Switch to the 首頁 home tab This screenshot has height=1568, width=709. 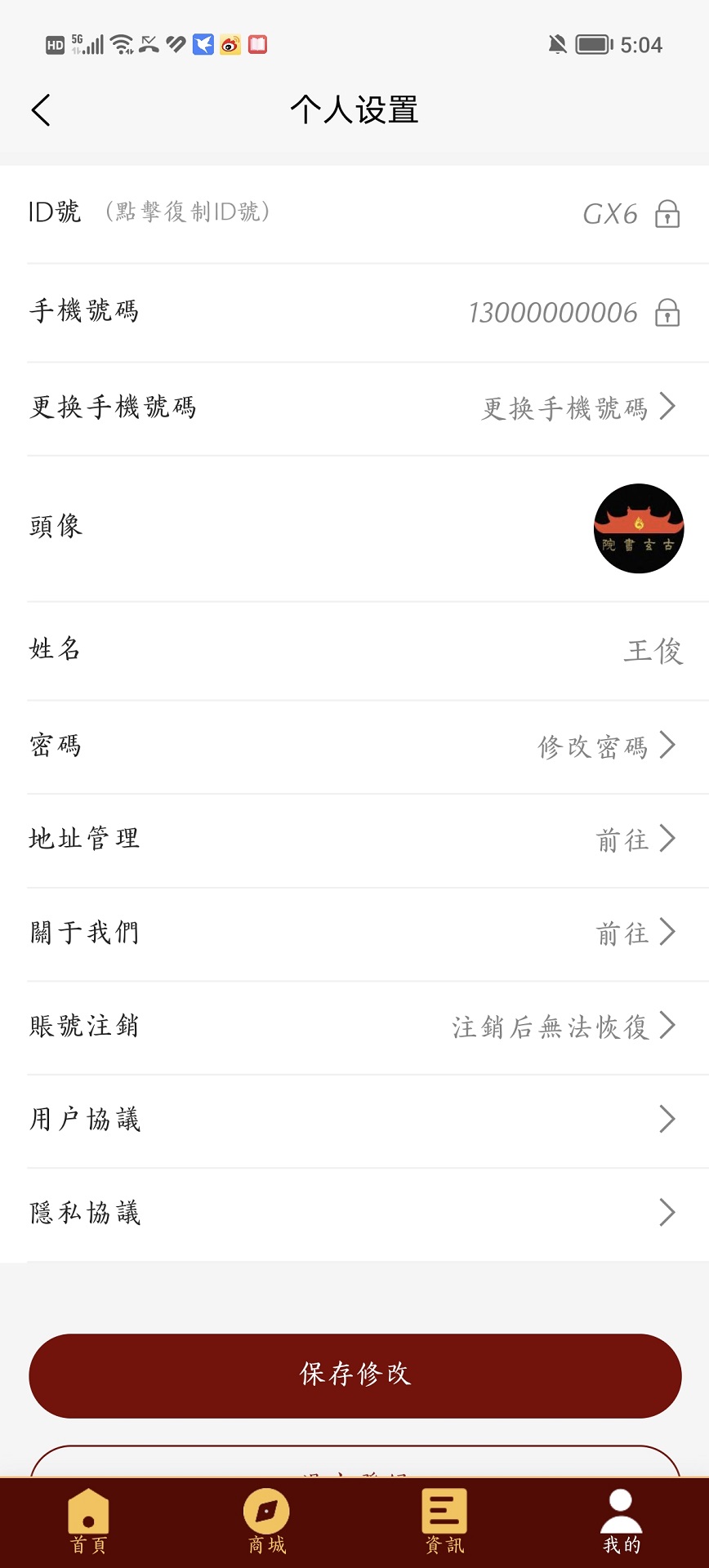coord(88,1521)
